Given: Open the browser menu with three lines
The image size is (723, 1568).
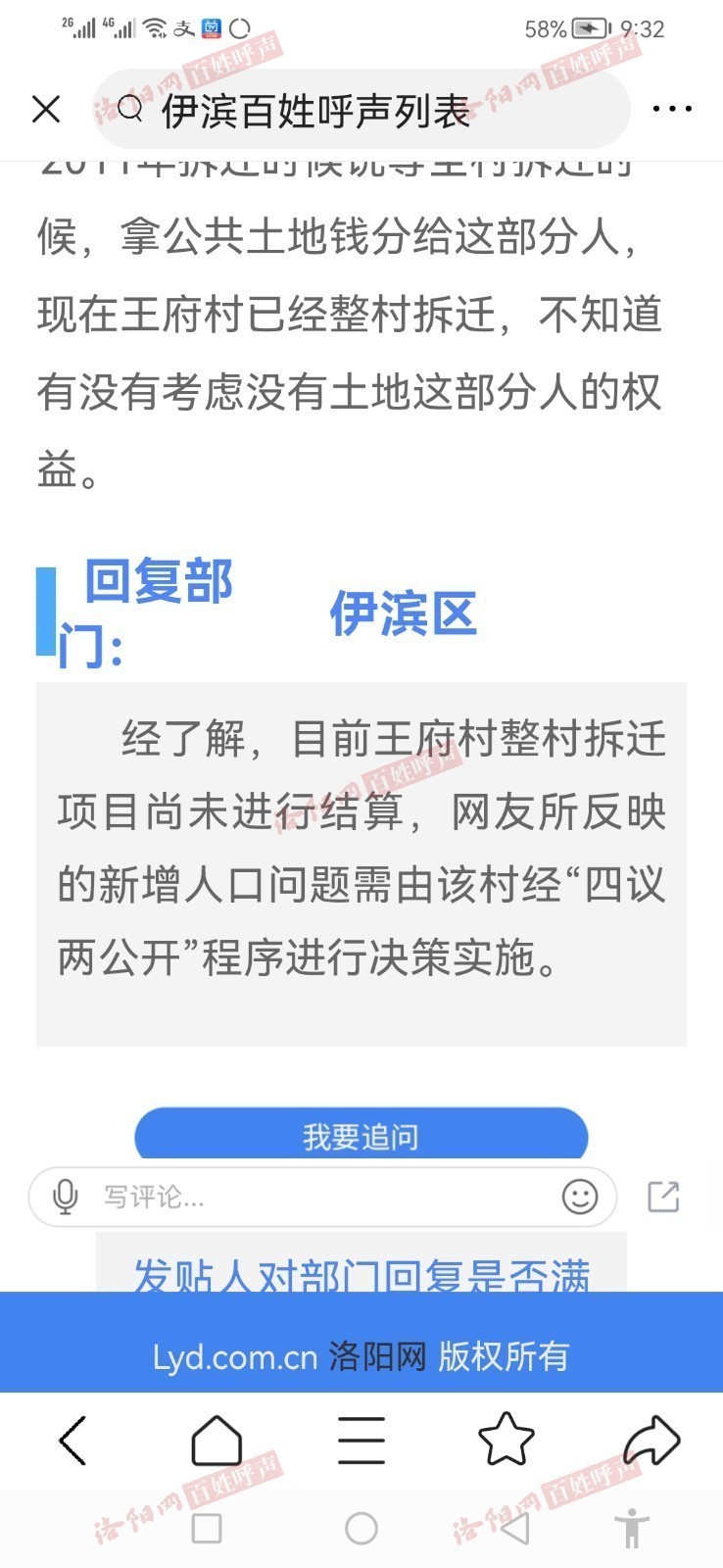Looking at the screenshot, I should (x=361, y=1441).
